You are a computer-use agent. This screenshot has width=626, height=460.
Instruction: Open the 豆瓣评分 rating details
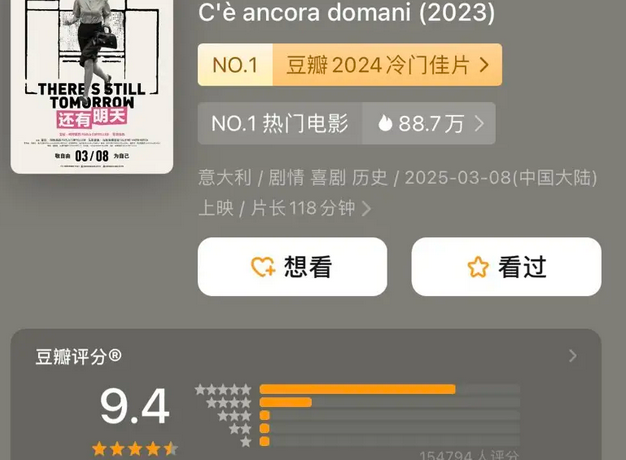(571, 356)
